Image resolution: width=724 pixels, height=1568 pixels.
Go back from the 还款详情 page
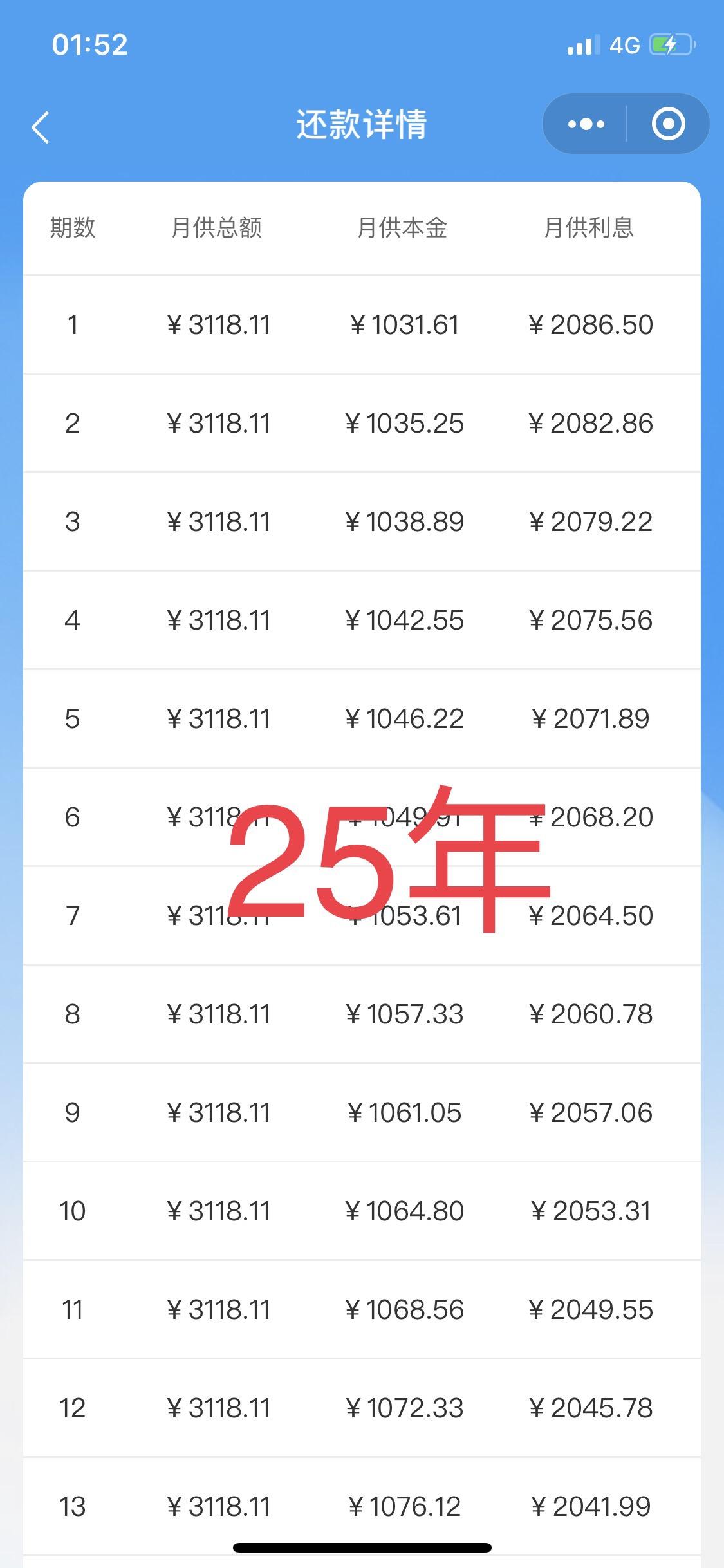pyautogui.click(x=41, y=127)
